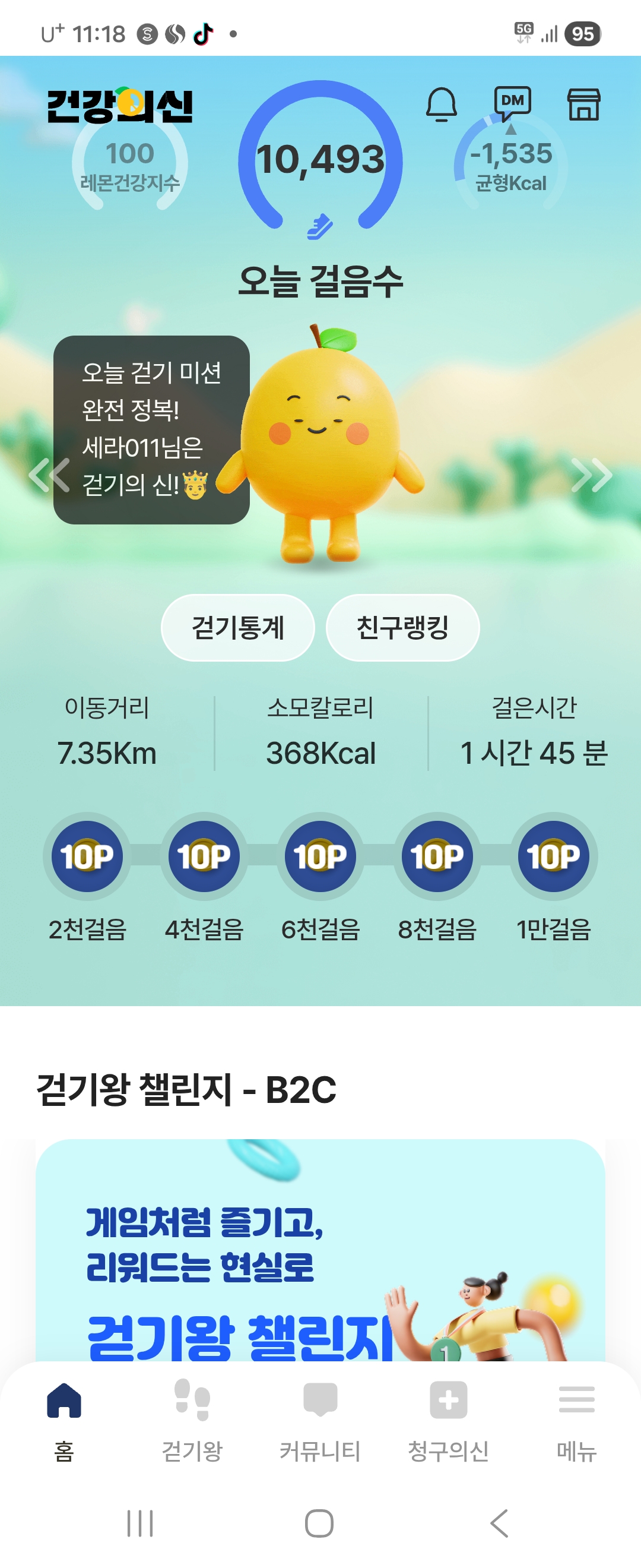The height and width of the screenshot is (1568, 641).
Task: Claim 10P reward for 2천걸음
Action: [87, 856]
